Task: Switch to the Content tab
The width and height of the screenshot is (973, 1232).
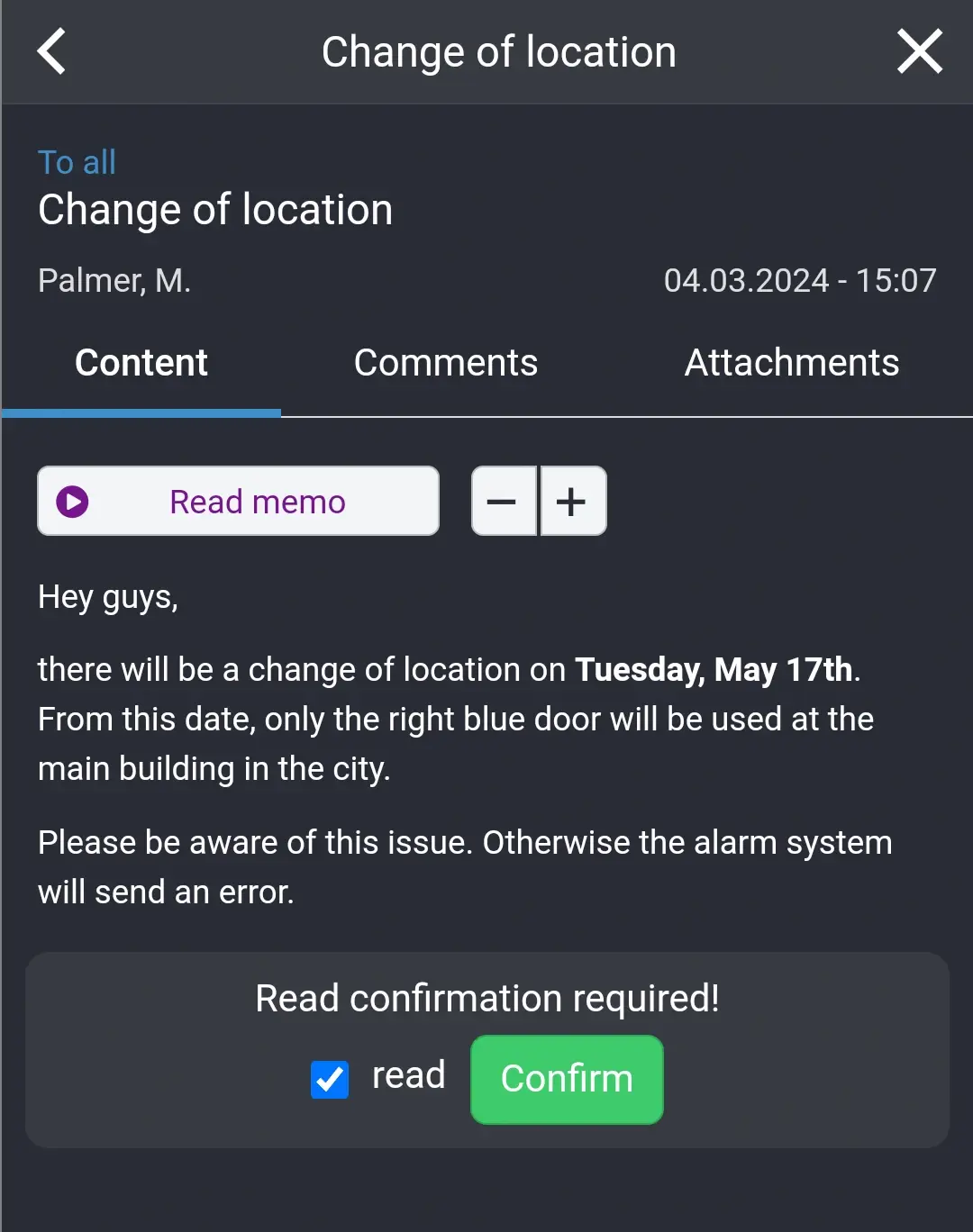Action: (141, 363)
